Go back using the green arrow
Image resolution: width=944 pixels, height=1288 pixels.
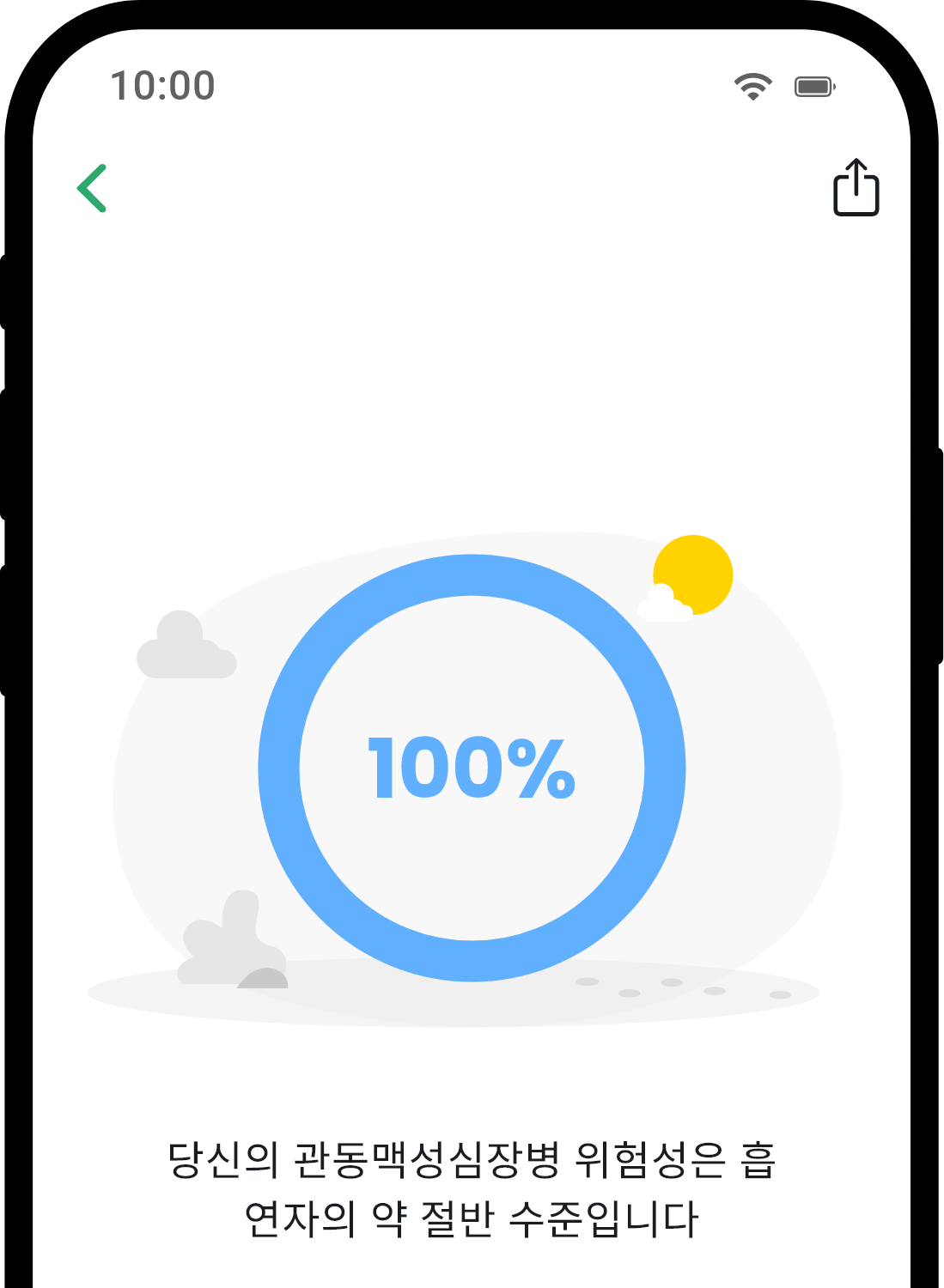[x=92, y=188]
